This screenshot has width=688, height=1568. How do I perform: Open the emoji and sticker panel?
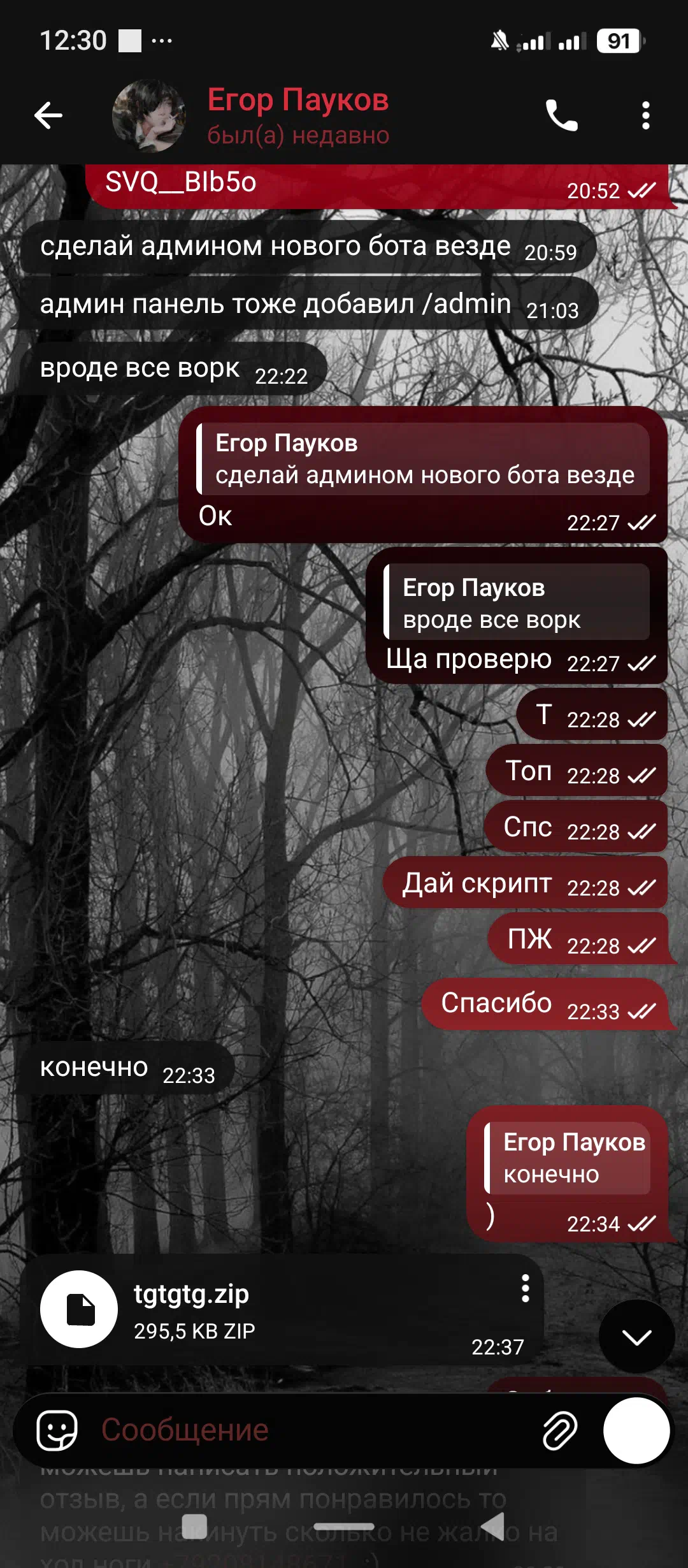[x=57, y=1430]
